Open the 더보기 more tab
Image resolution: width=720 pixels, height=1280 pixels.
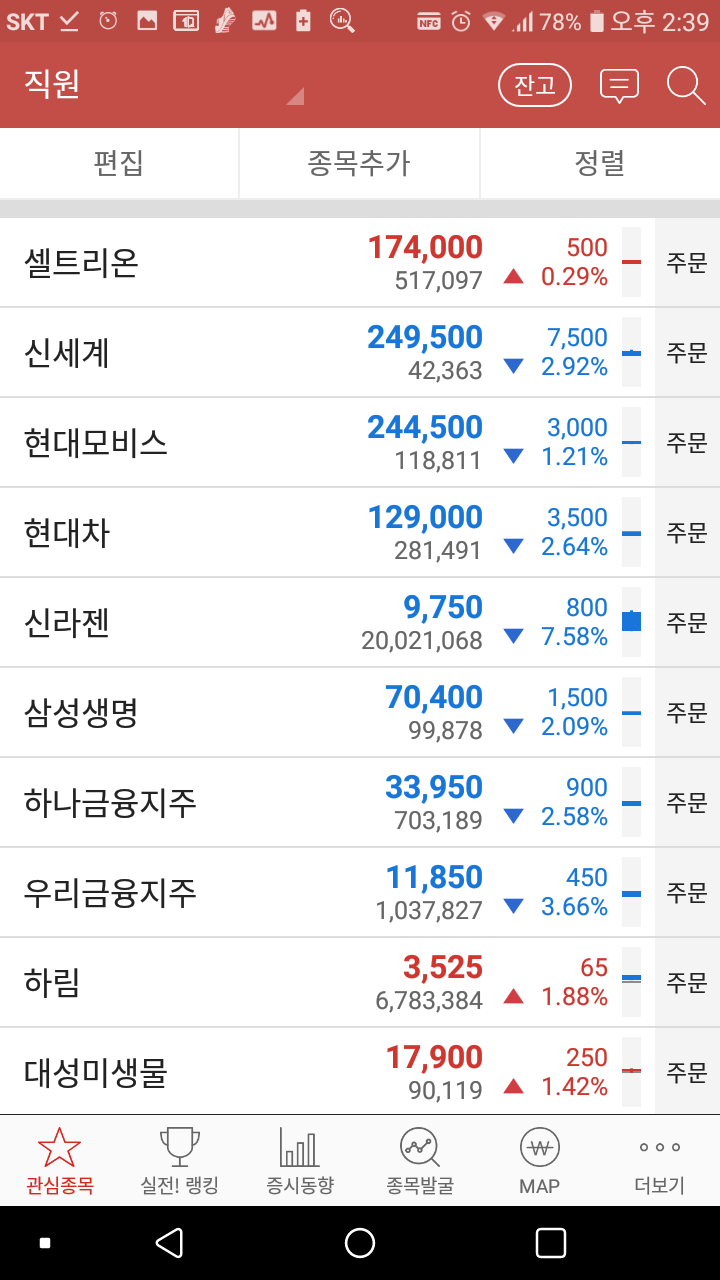pos(660,1161)
